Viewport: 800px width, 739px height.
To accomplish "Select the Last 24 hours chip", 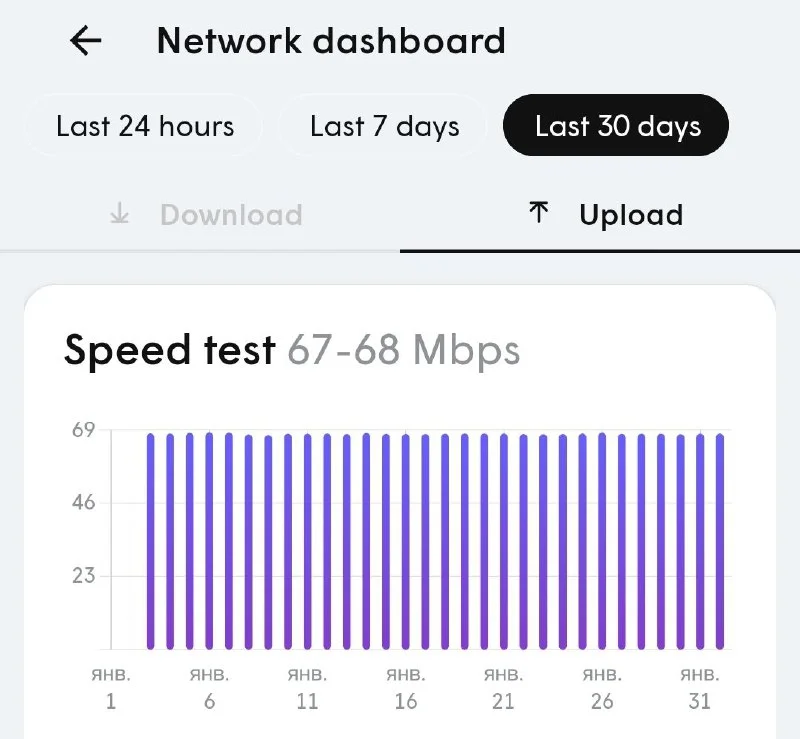I will click(x=145, y=126).
